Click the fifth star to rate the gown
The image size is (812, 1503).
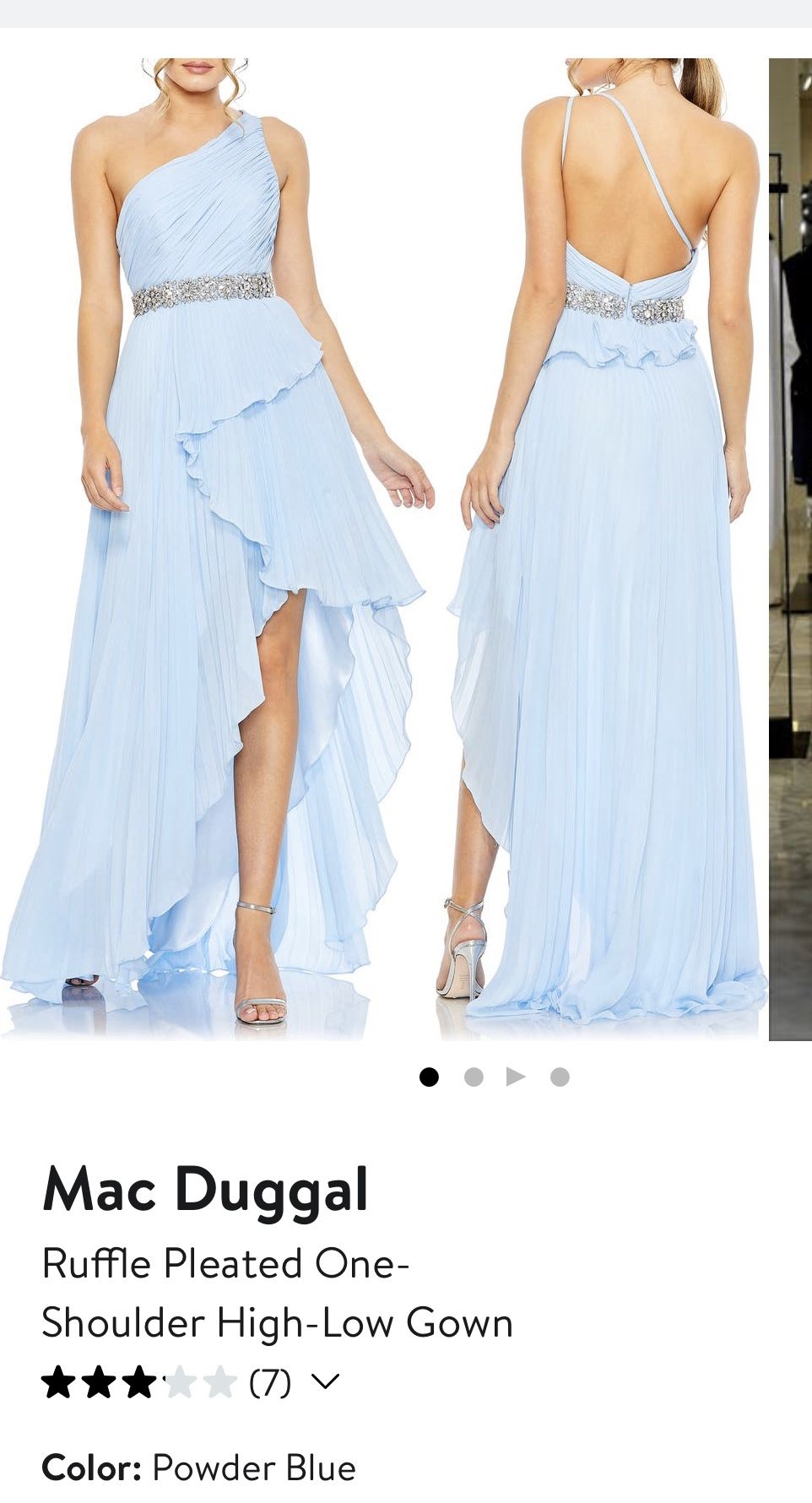click(x=220, y=1380)
